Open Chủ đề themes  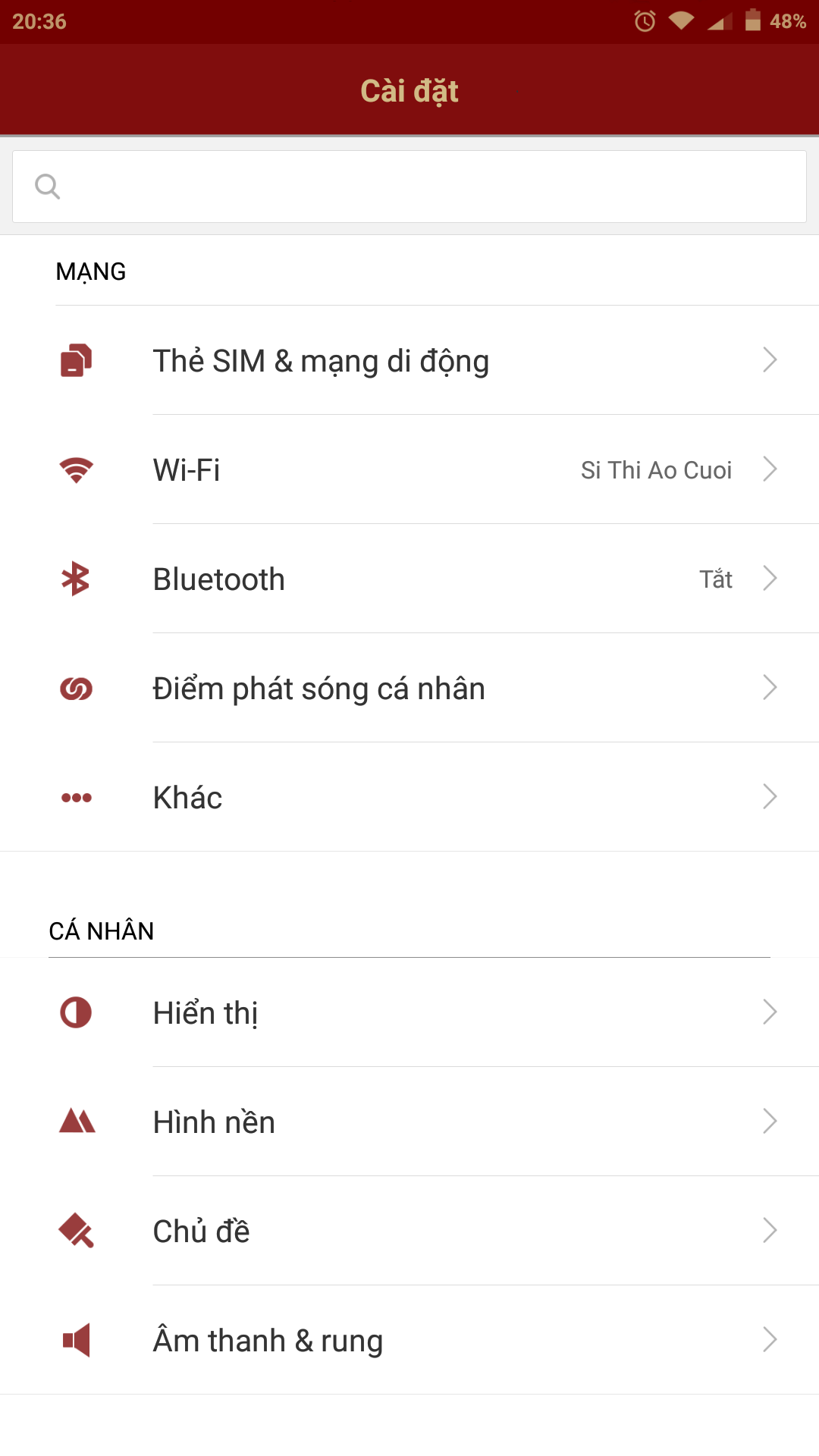[x=409, y=1231]
